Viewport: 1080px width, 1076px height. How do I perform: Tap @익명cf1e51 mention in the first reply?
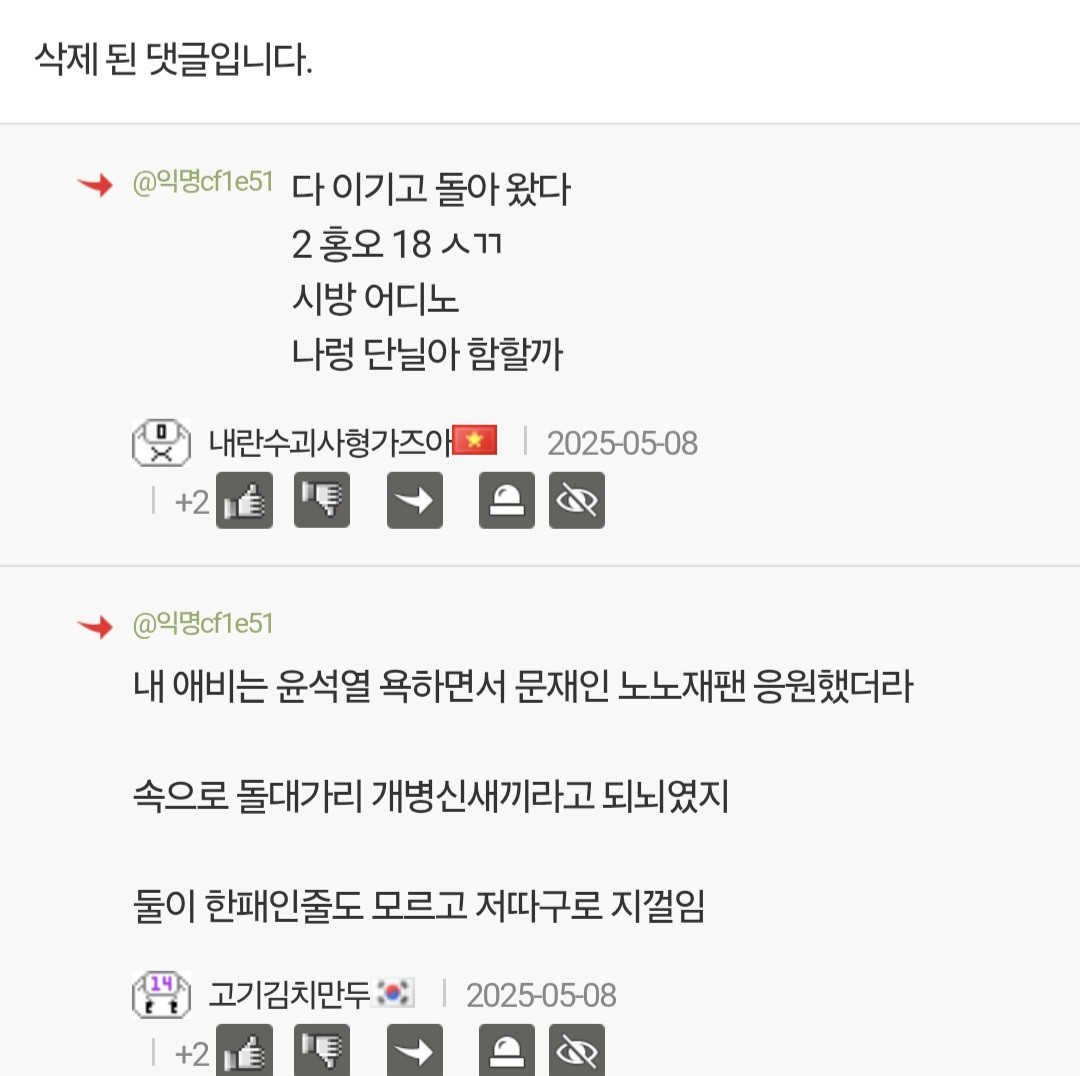pyautogui.click(x=203, y=182)
